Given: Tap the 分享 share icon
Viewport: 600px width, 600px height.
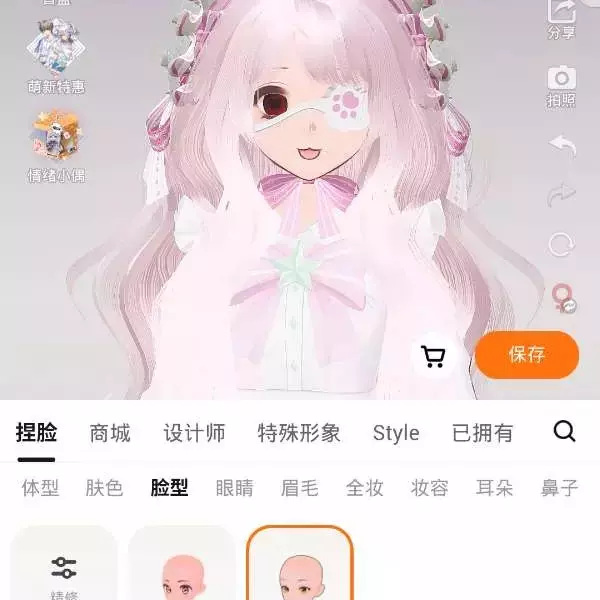Looking at the screenshot, I should (562, 16).
